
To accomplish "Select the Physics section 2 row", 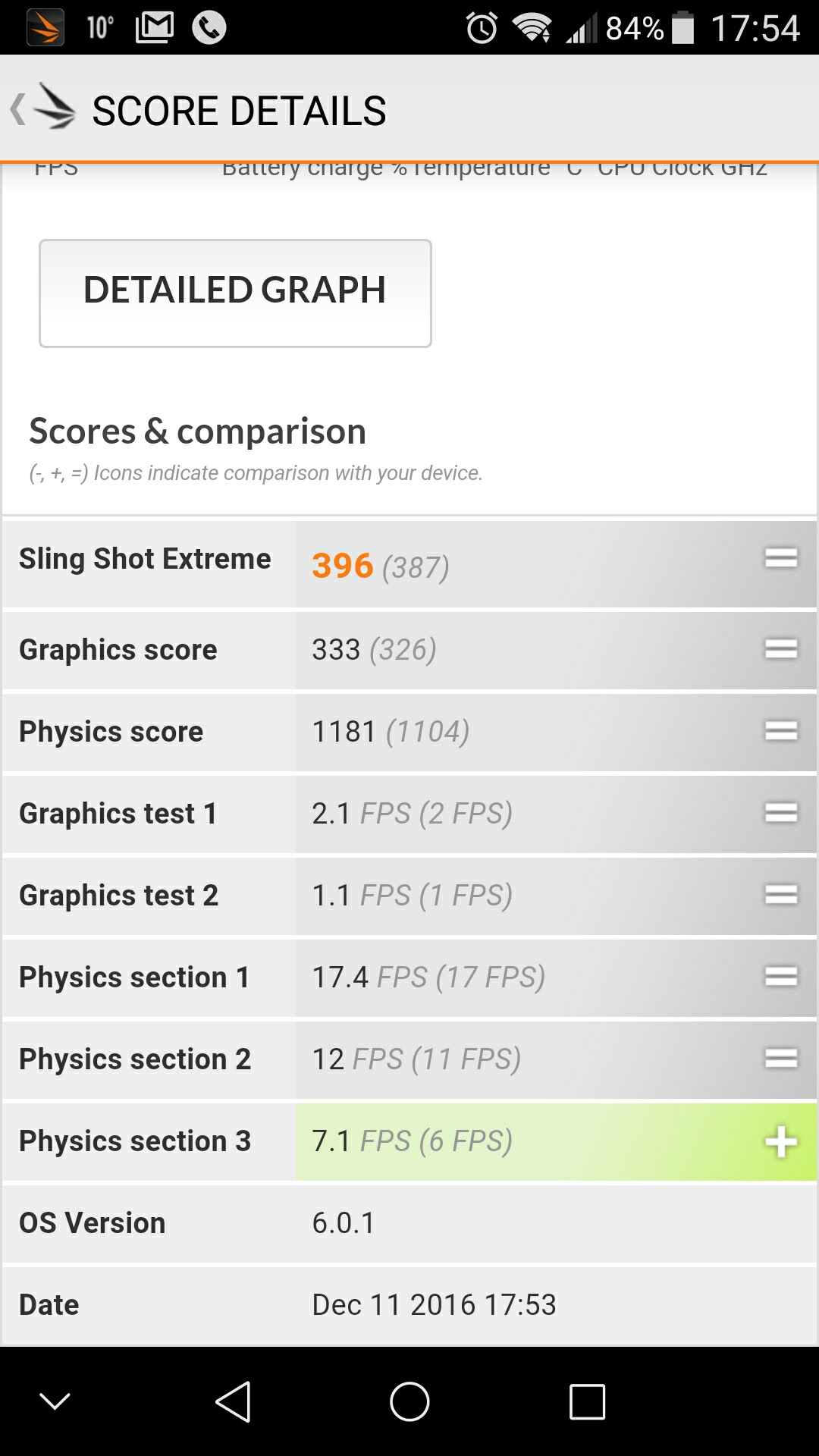I will click(409, 1059).
